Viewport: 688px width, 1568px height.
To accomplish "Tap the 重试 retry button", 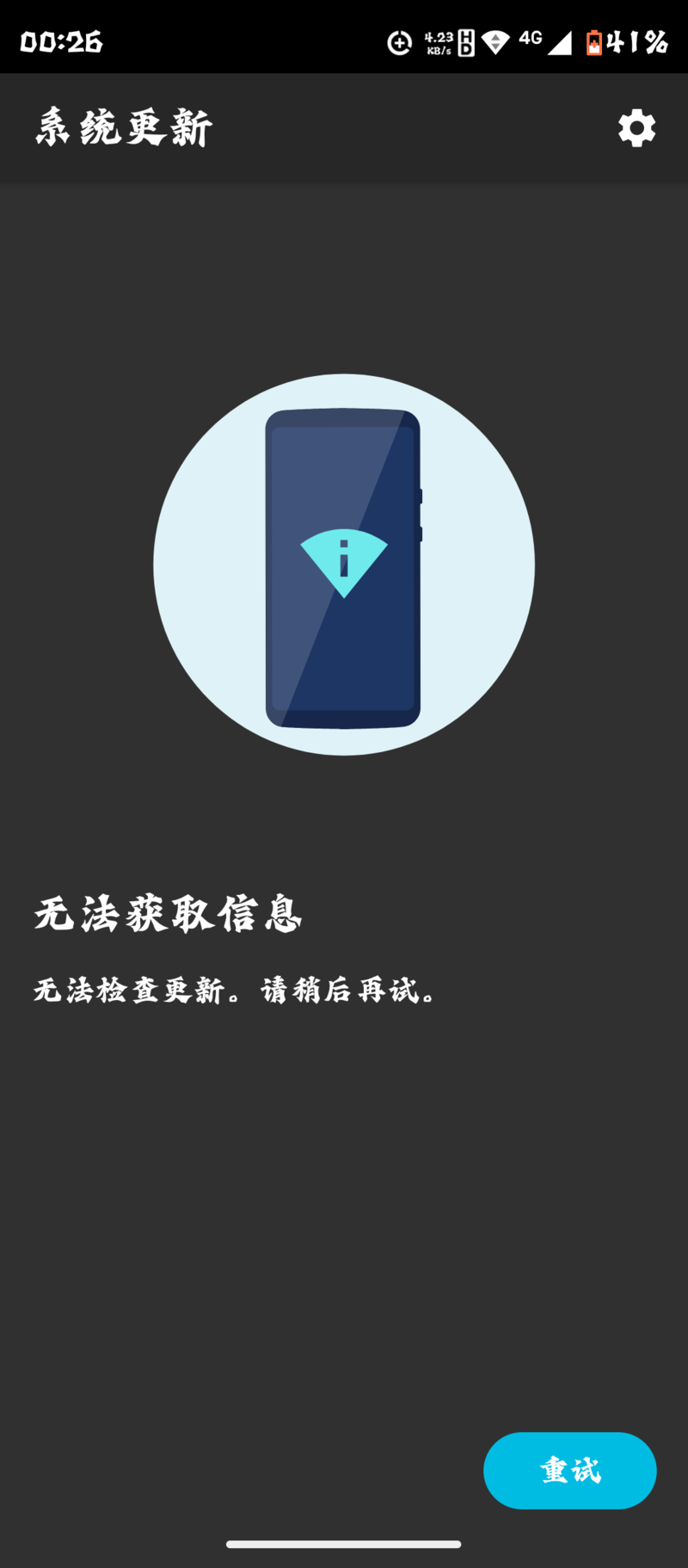I will click(569, 1470).
